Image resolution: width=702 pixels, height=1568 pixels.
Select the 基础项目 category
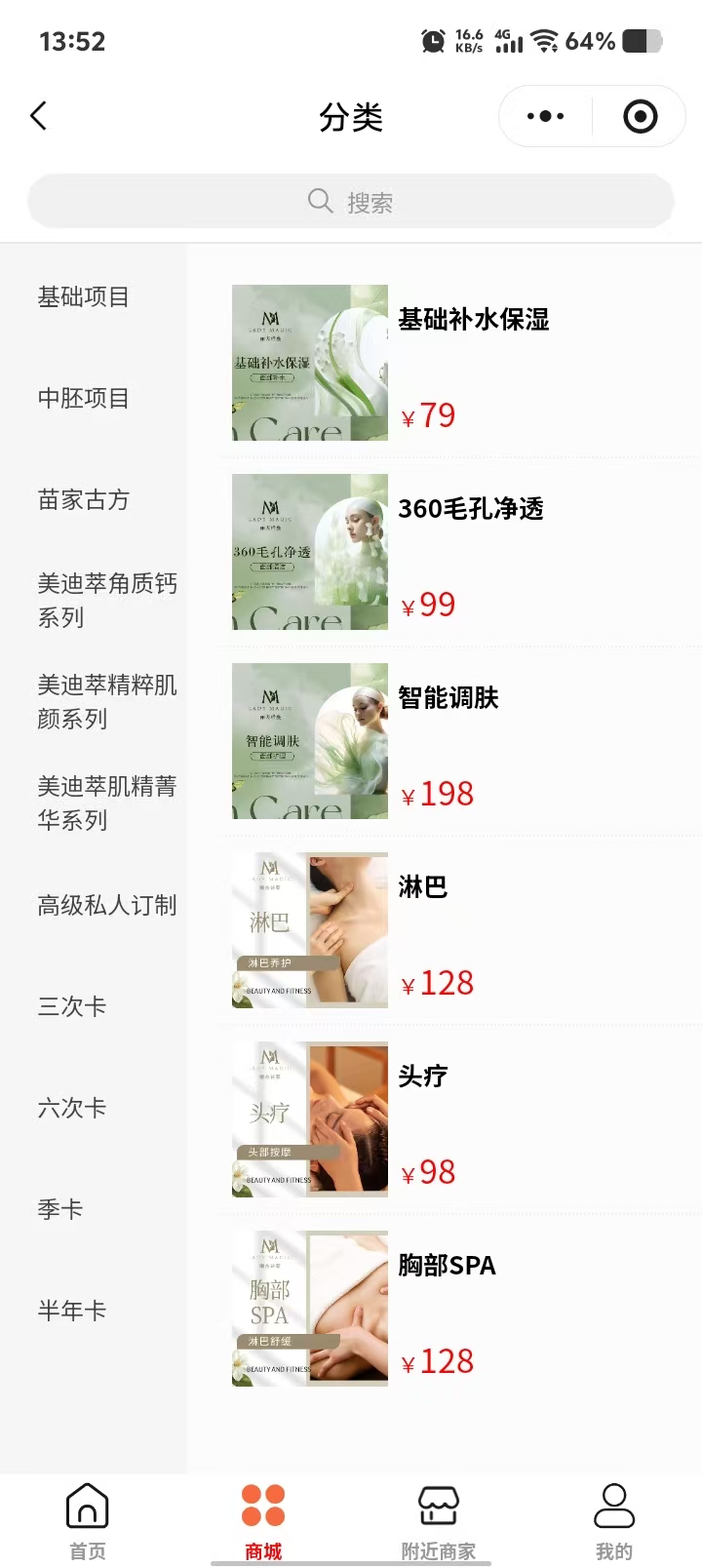(84, 296)
